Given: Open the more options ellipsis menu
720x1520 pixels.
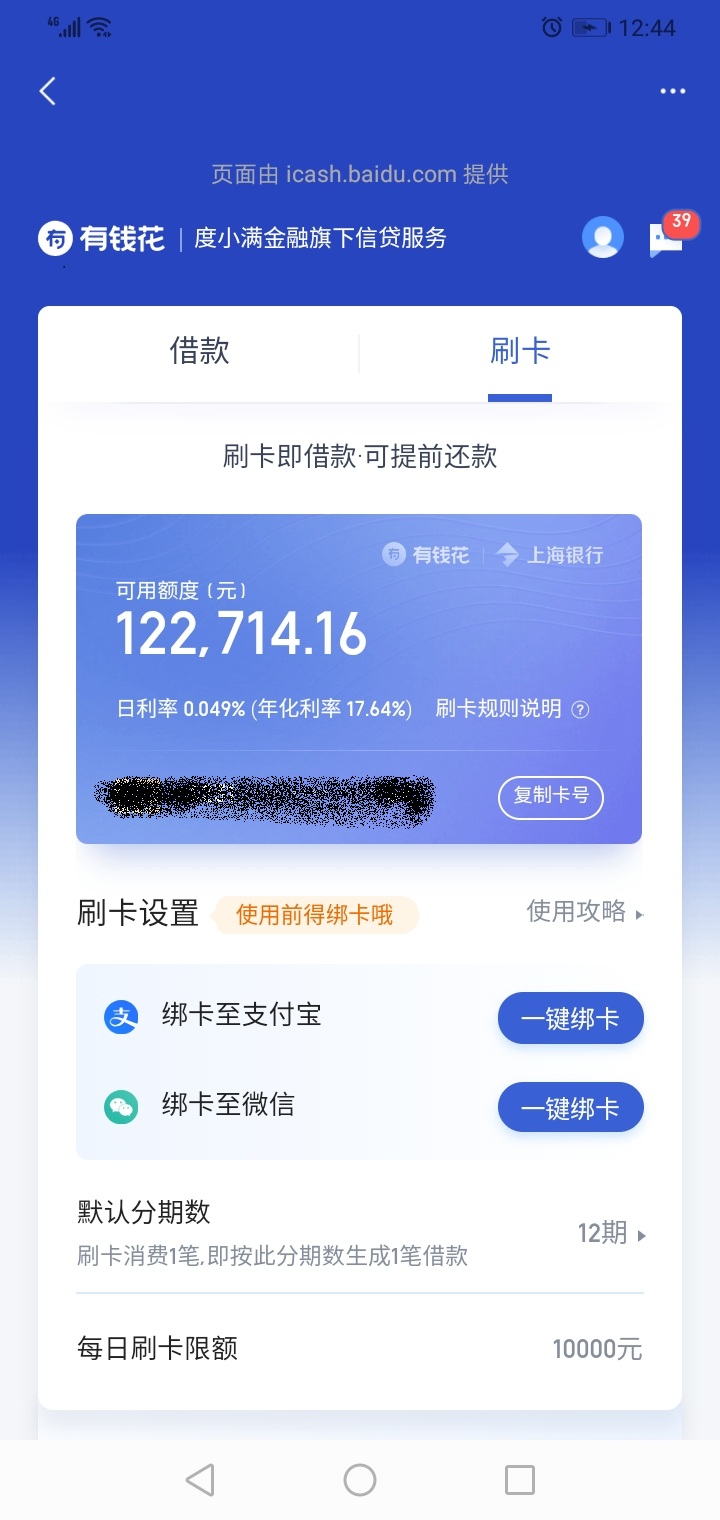Looking at the screenshot, I should (673, 90).
